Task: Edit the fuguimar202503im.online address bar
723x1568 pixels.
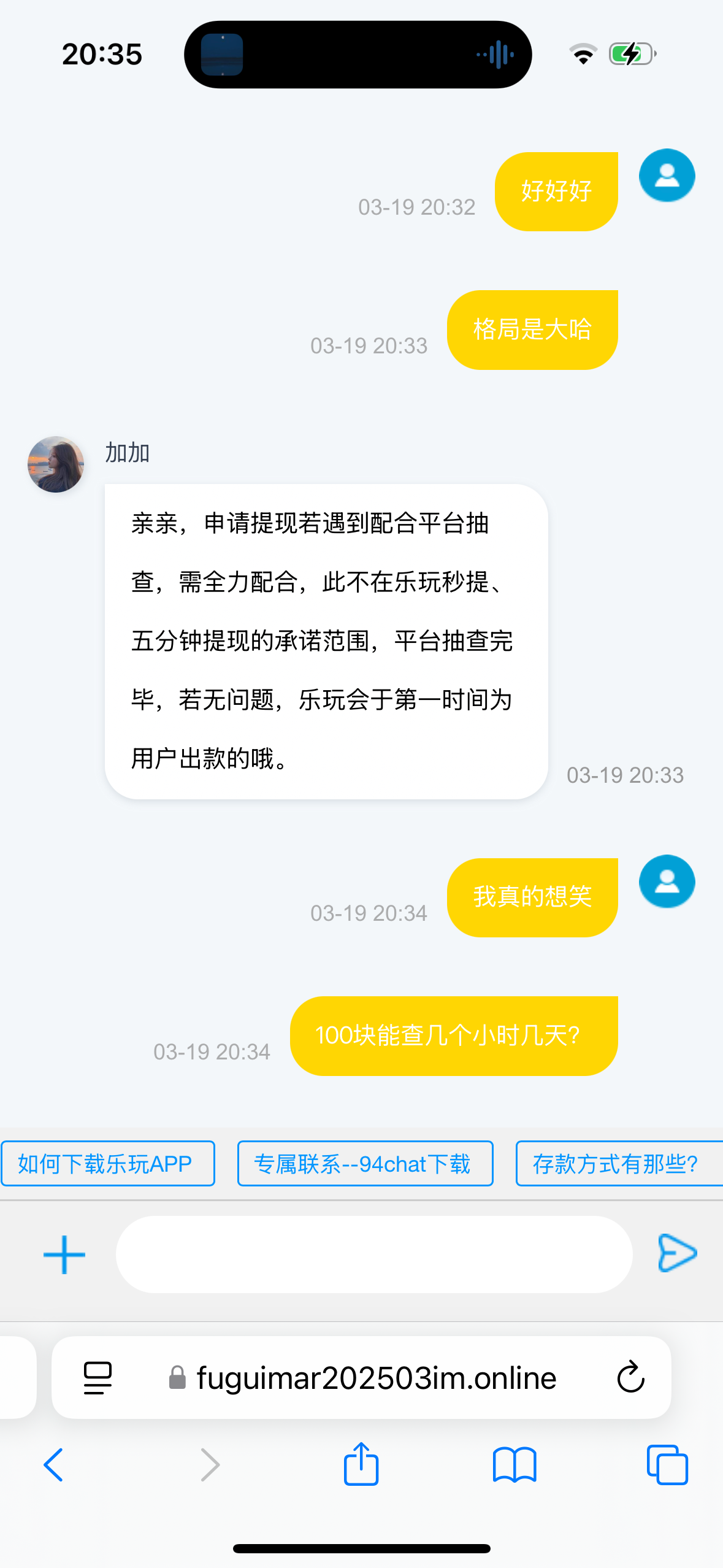Action: pos(375,1378)
